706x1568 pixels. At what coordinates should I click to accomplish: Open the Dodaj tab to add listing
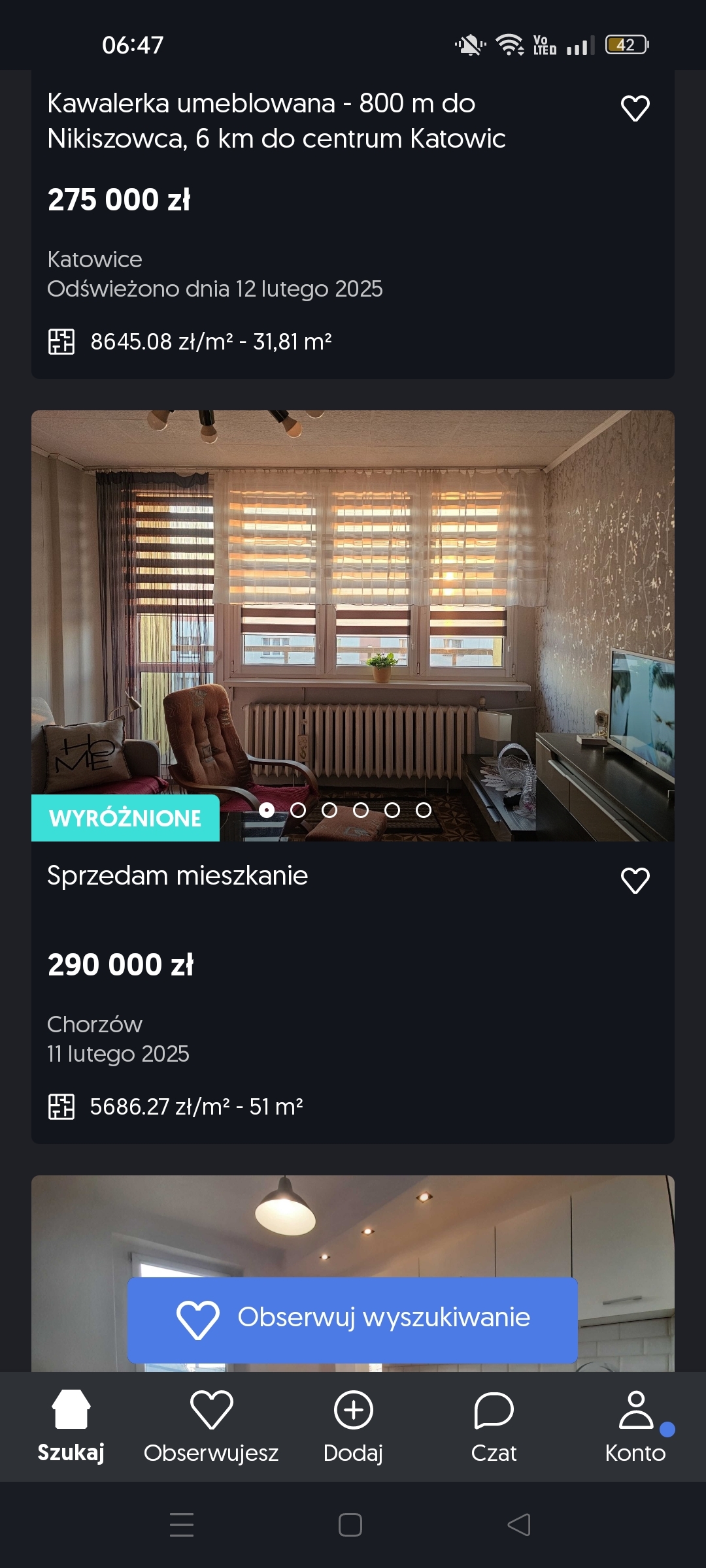tap(353, 1426)
